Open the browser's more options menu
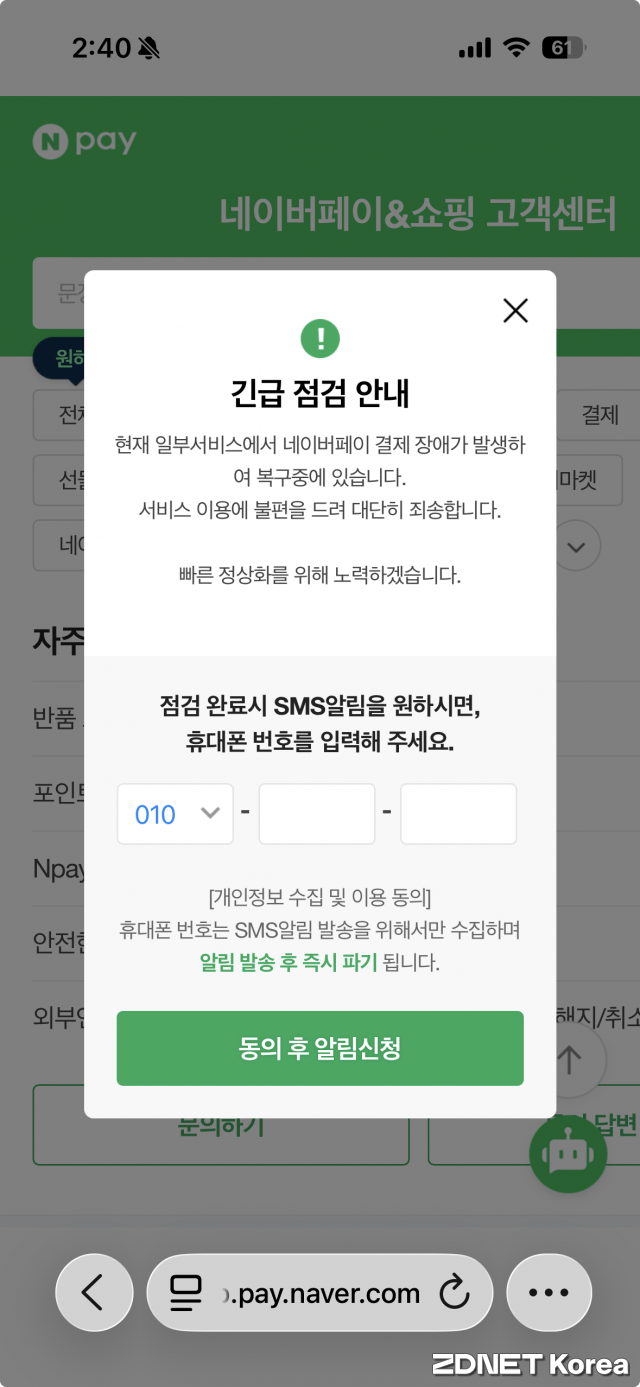Viewport: 640px width, 1387px height. 549,1293
